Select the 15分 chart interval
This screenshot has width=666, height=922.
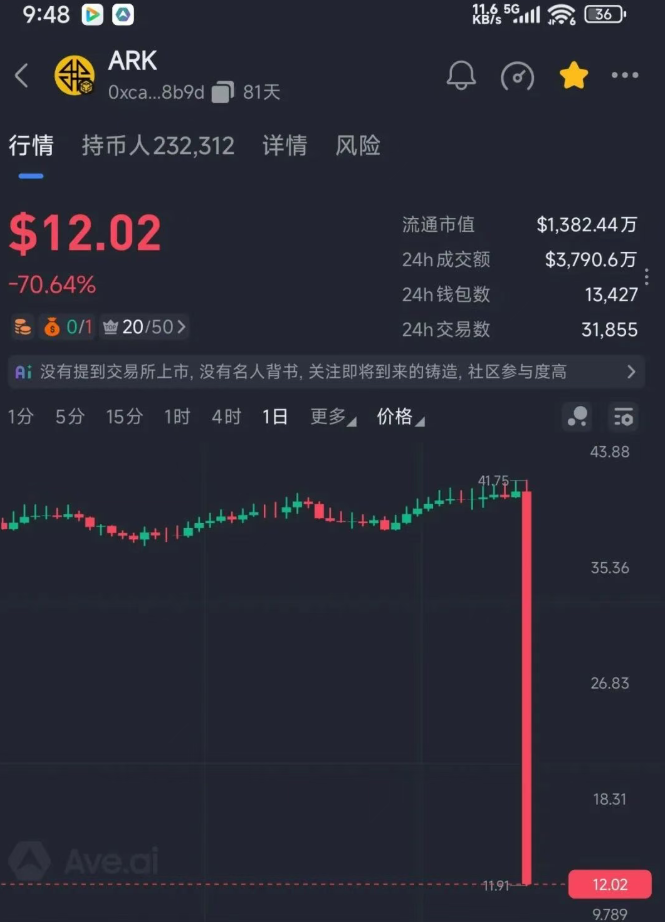click(x=124, y=417)
